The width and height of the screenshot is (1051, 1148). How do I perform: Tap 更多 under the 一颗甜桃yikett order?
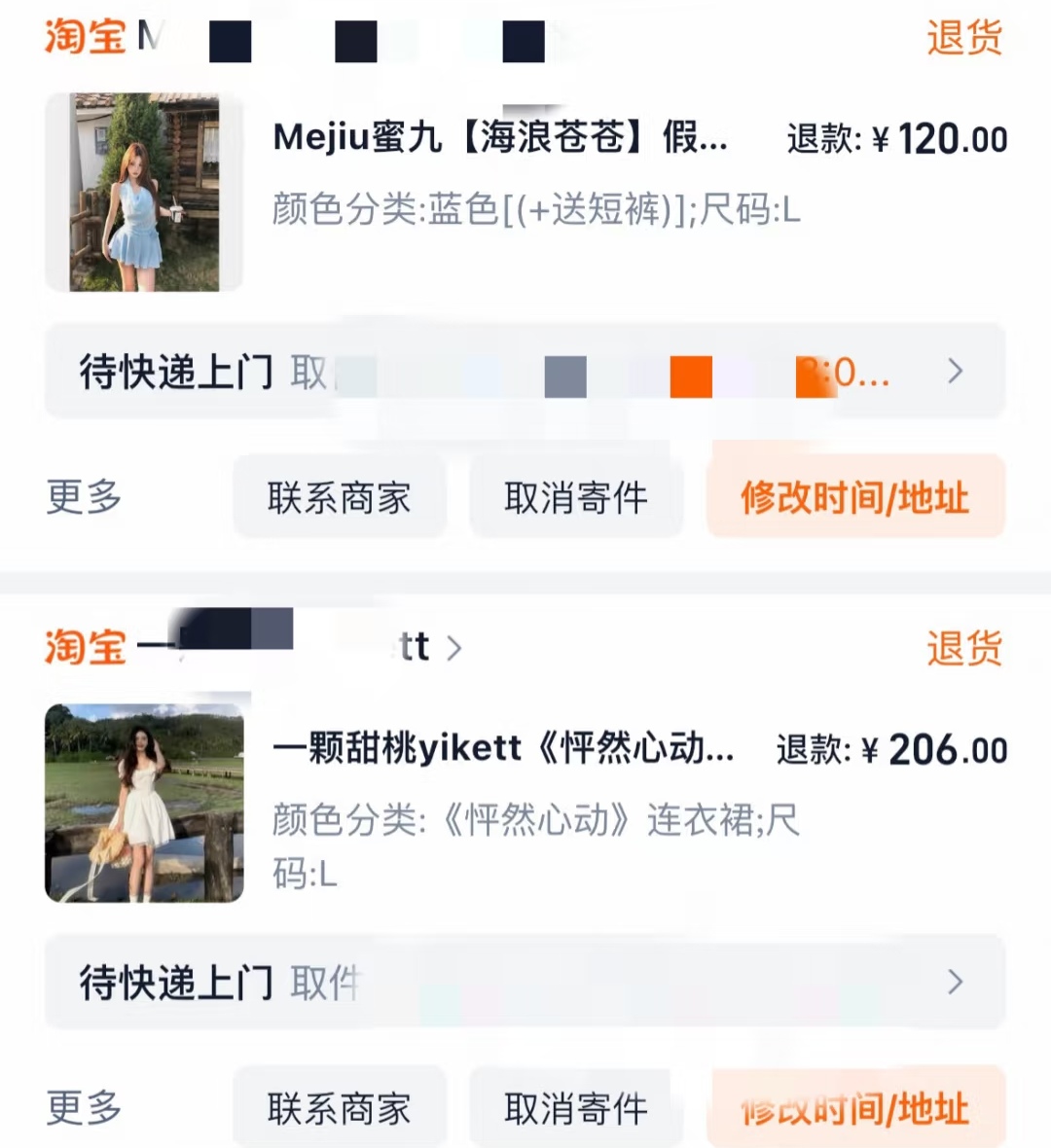84,1107
